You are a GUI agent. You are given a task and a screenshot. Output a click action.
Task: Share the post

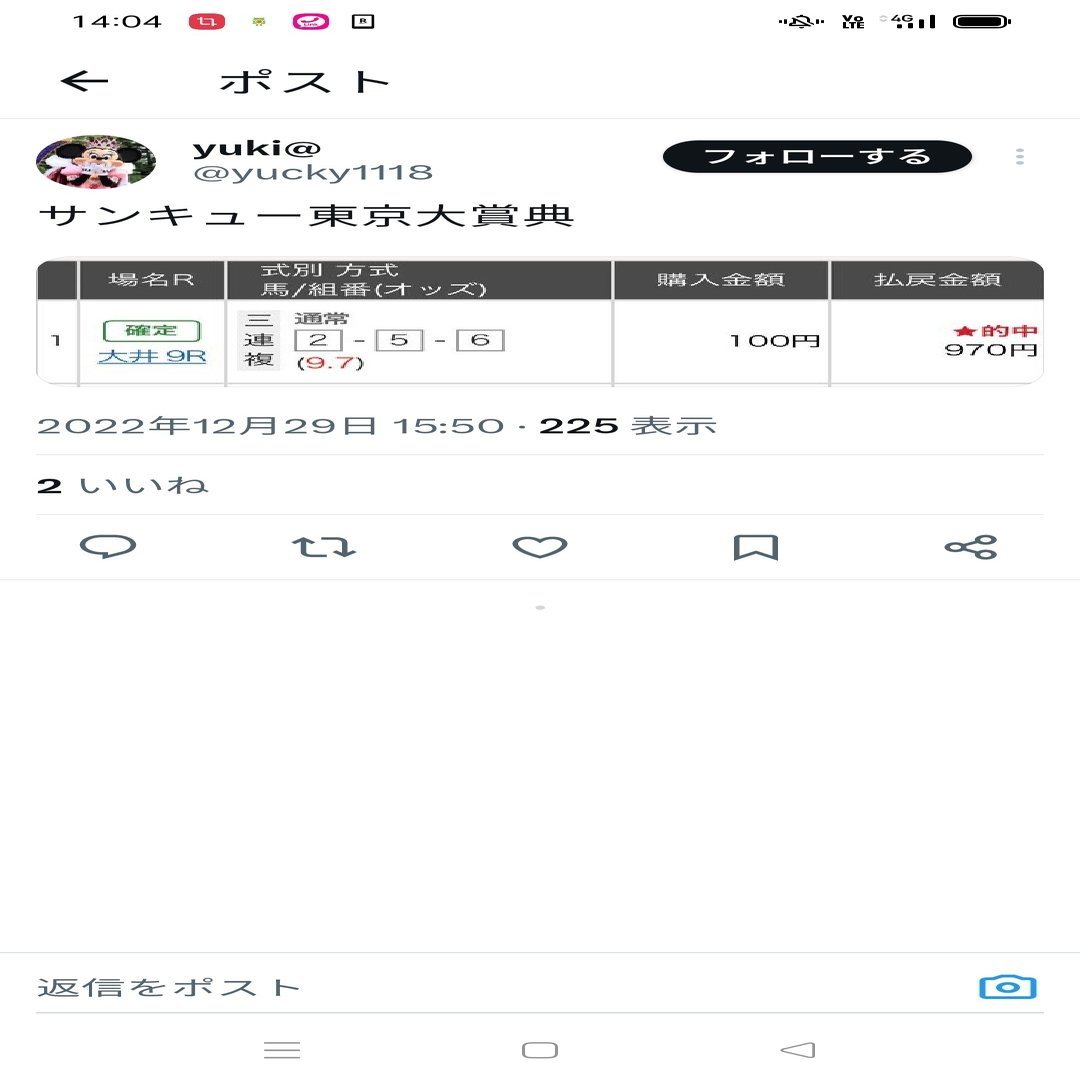[x=970, y=547]
